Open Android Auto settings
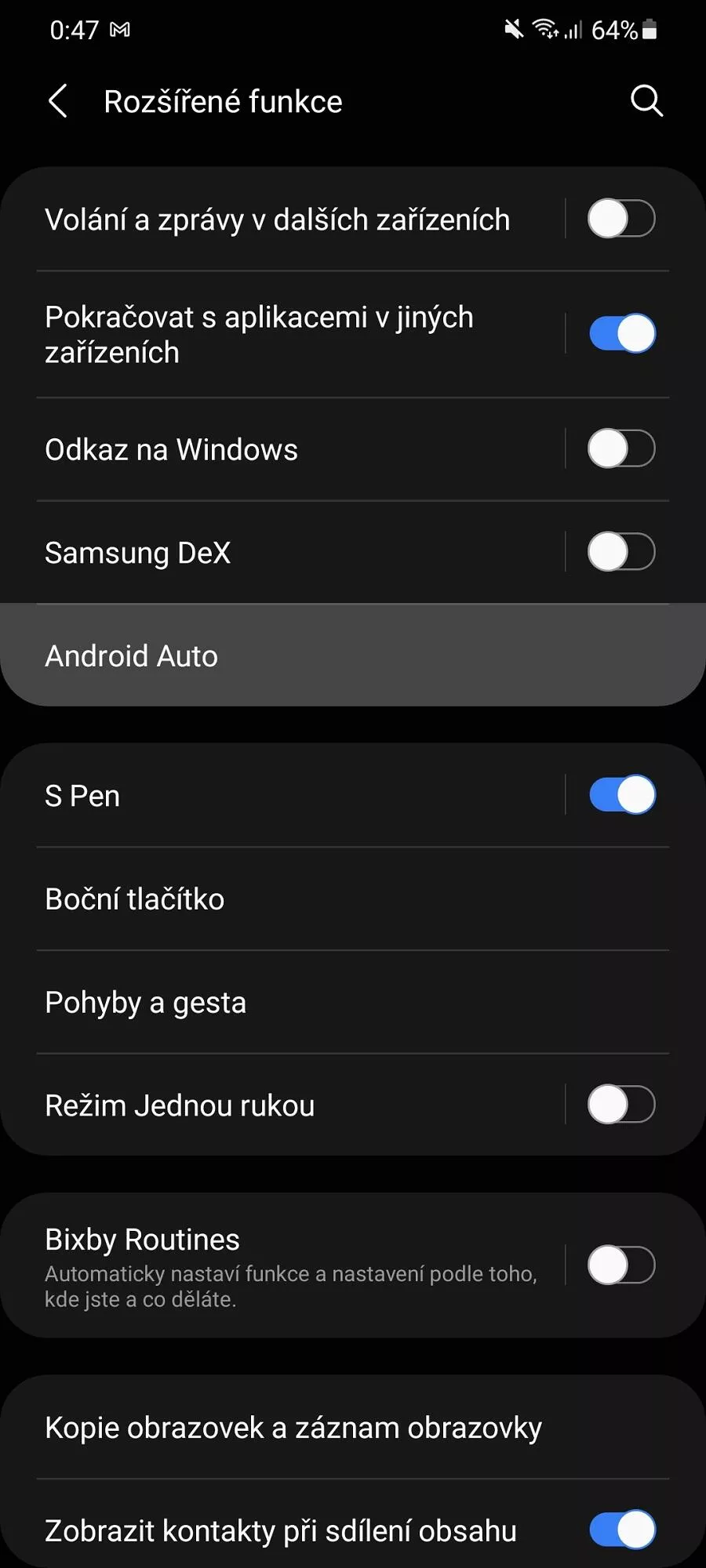Image resolution: width=706 pixels, height=1568 pixels. (353, 655)
